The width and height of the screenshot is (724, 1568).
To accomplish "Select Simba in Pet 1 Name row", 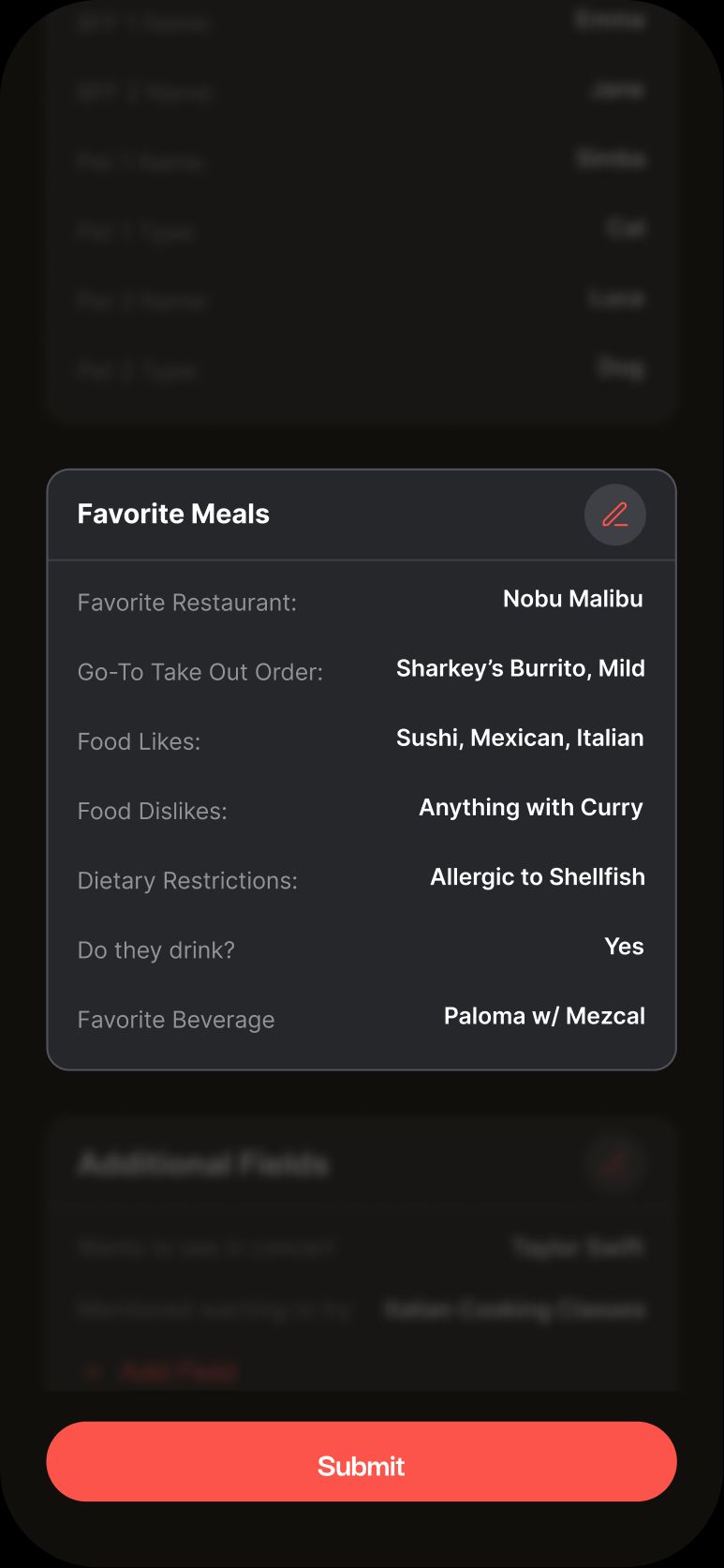I will click(611, 158).
